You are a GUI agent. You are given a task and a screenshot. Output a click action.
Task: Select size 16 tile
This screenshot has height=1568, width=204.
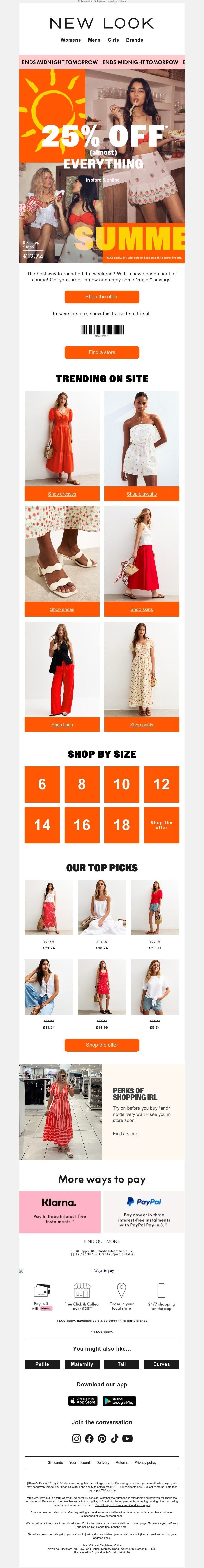click(x=82, y=825)
